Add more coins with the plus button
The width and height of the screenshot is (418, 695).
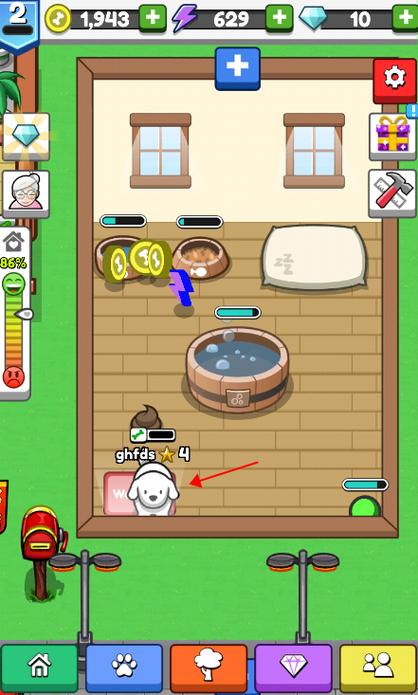[152, 18]
